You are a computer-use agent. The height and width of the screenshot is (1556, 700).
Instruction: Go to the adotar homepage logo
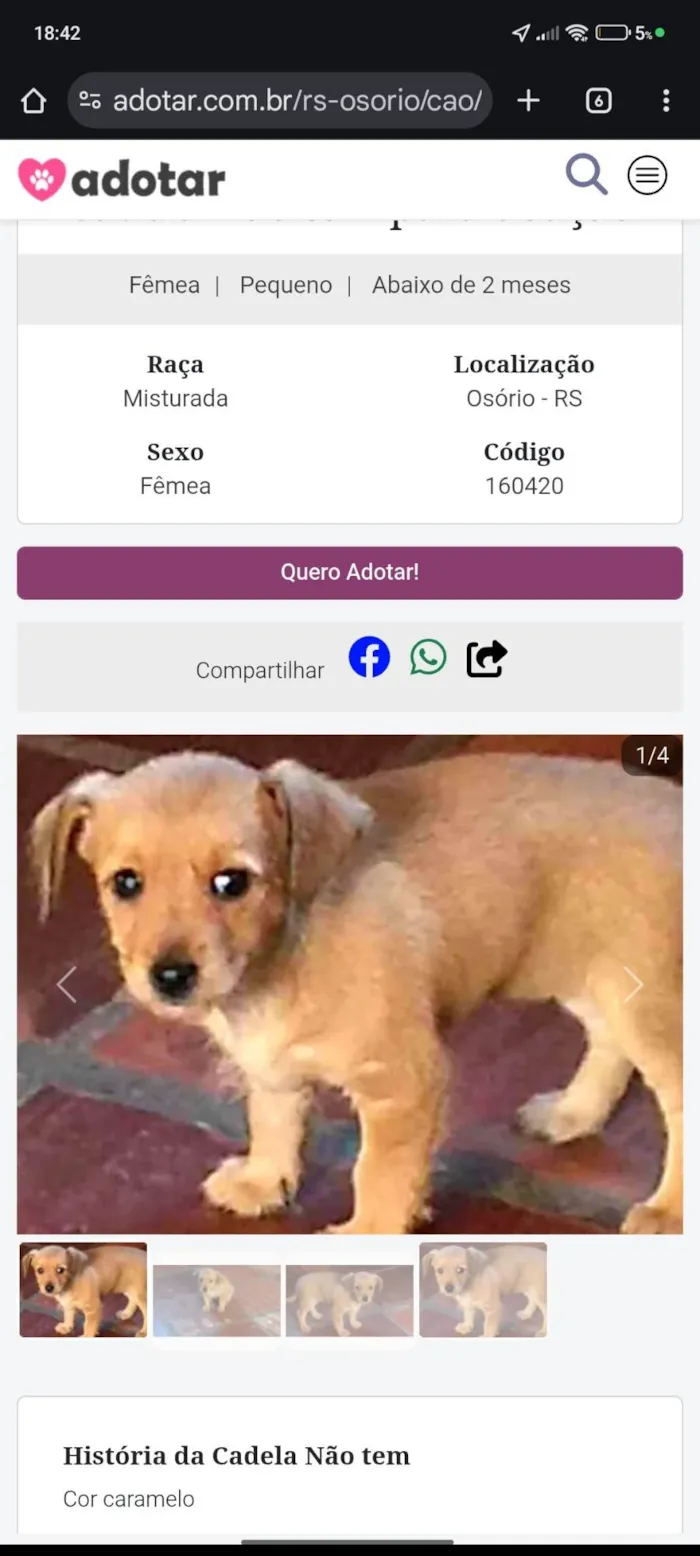pyautogui.click(x=122, y=179)
